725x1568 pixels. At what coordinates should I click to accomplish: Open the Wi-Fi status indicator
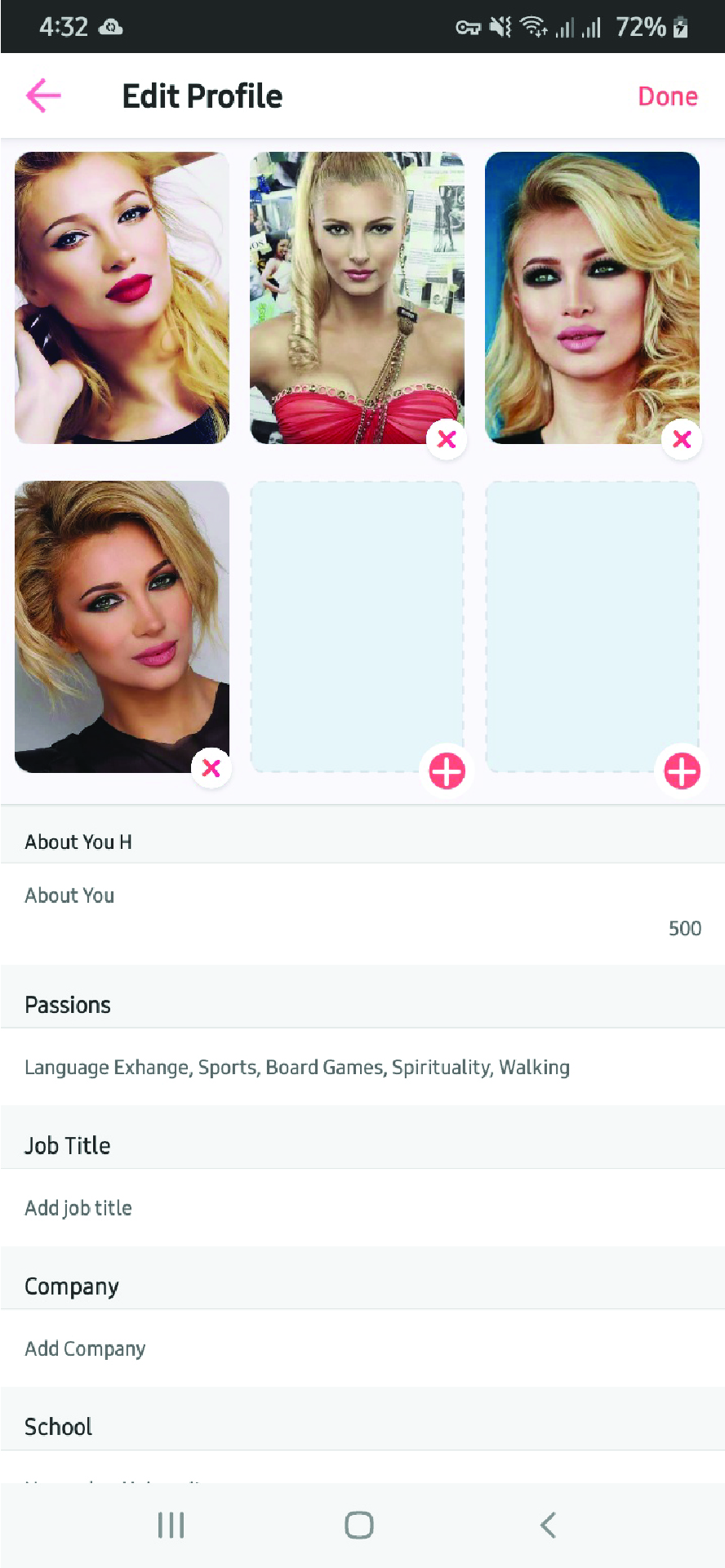pos(535,26)
